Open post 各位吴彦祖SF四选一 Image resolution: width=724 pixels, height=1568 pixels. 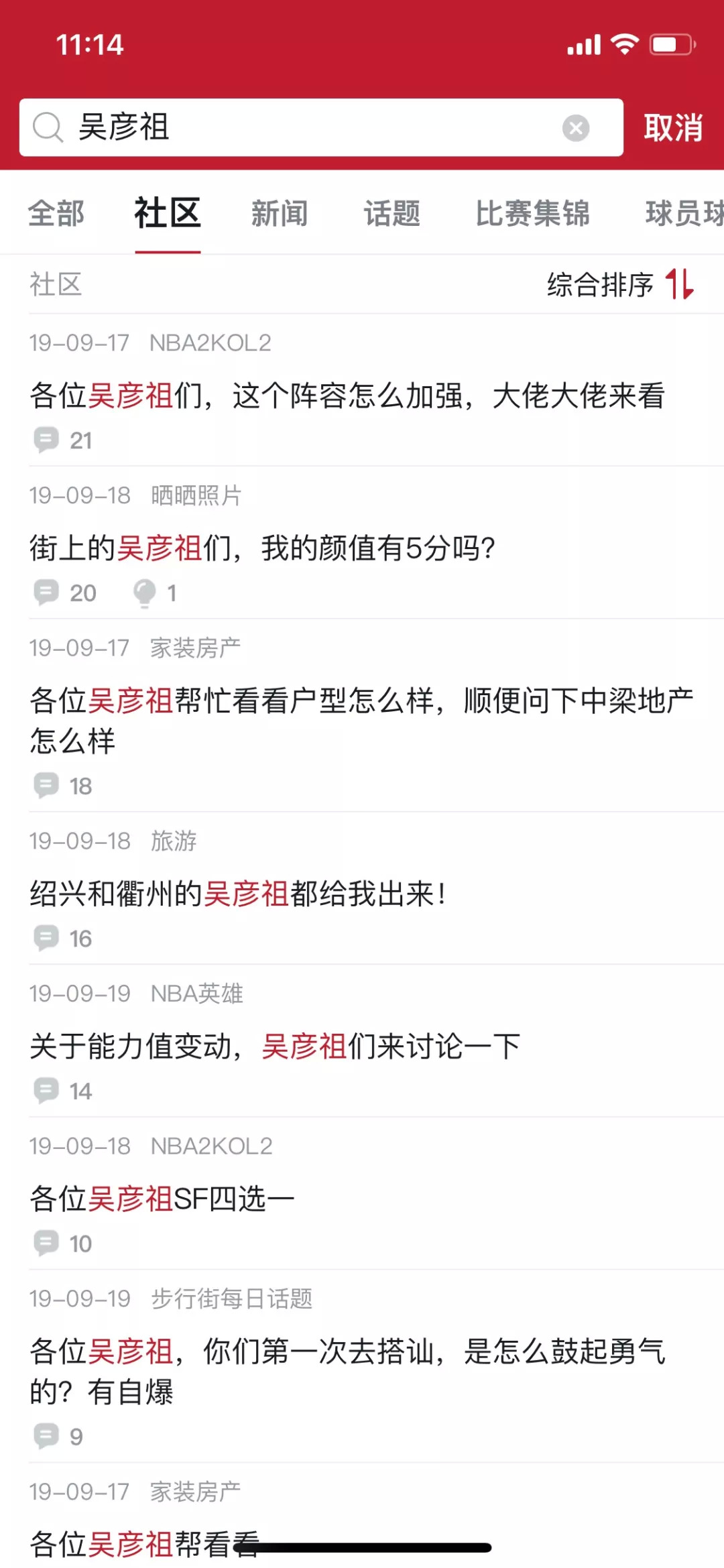[162, 1199]
